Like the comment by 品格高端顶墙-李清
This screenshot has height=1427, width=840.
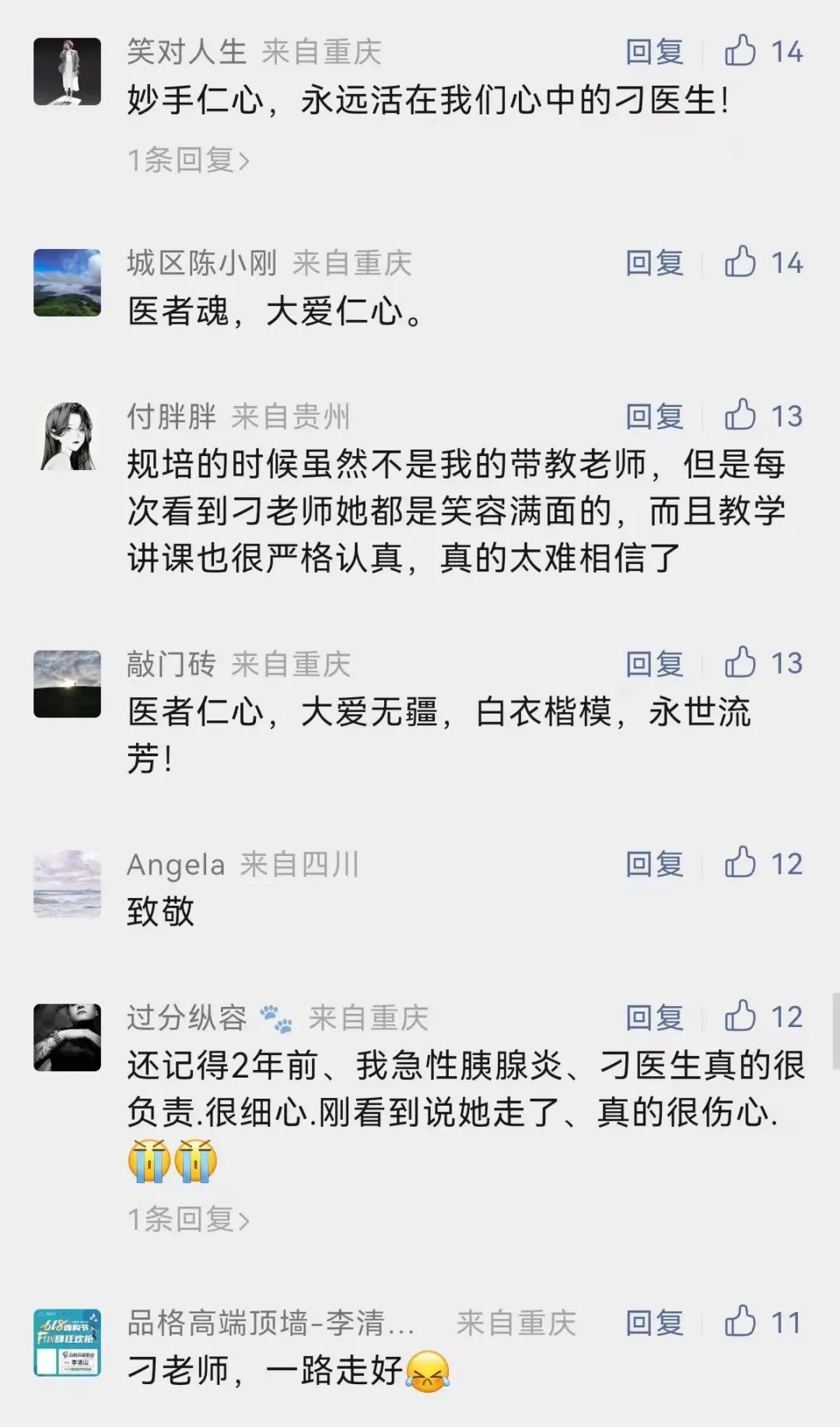point(740,1322)
